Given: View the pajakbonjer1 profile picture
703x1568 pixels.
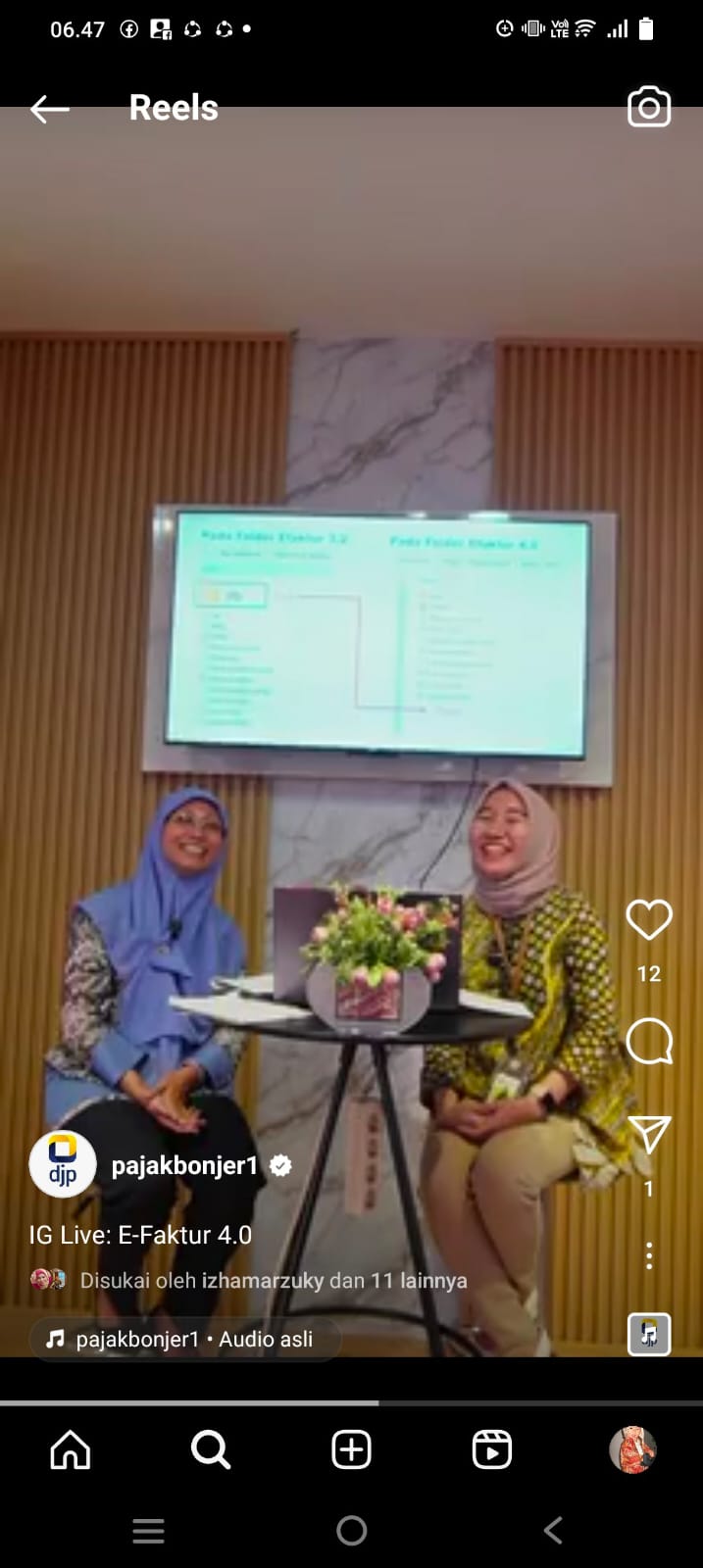Looking at the screenshot, I should 63,1164.
